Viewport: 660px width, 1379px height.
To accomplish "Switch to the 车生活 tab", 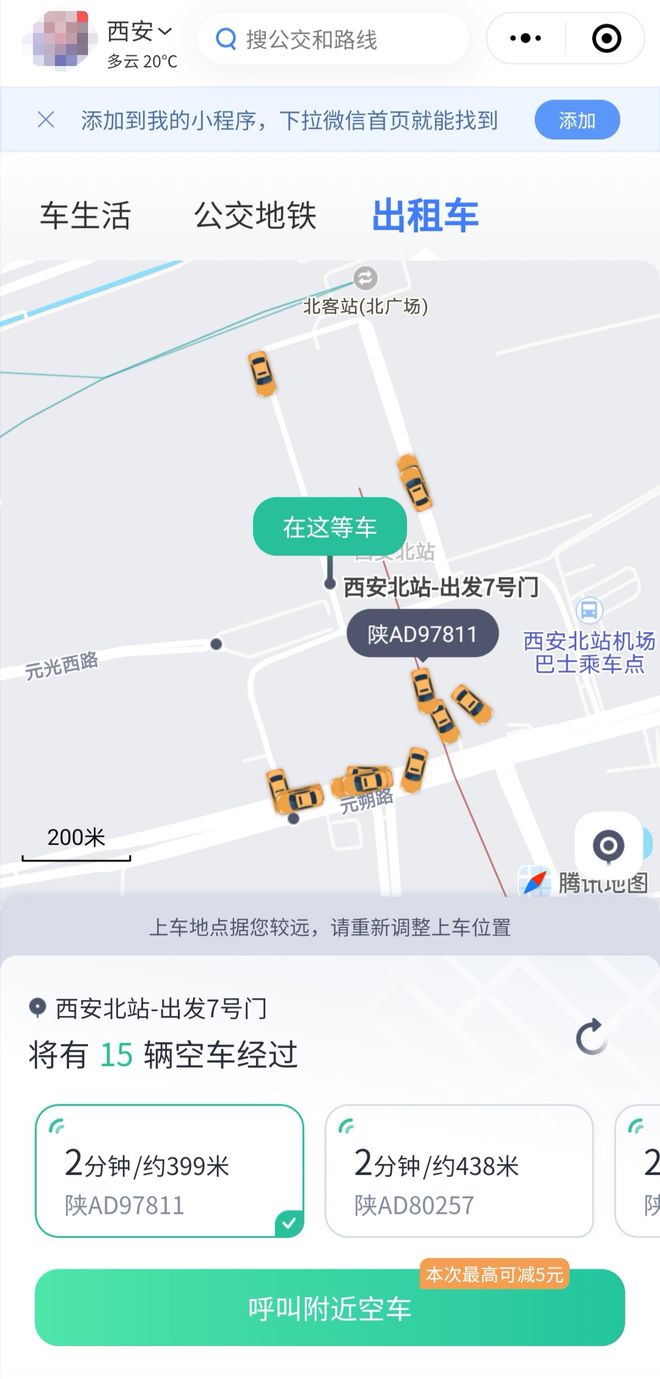I will click(x=85, y=216).
